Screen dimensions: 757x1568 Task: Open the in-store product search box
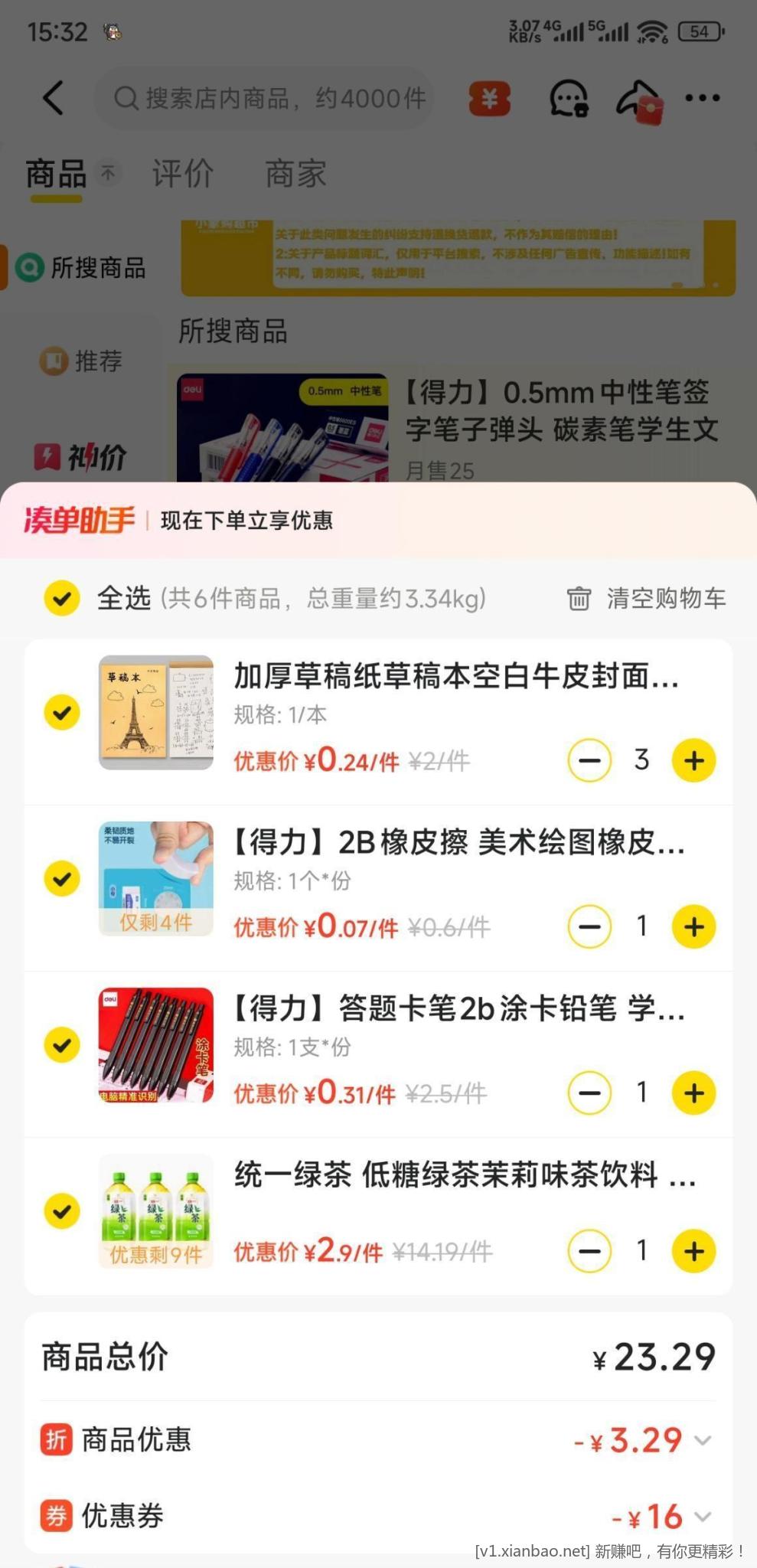click(x=268, y=98)
